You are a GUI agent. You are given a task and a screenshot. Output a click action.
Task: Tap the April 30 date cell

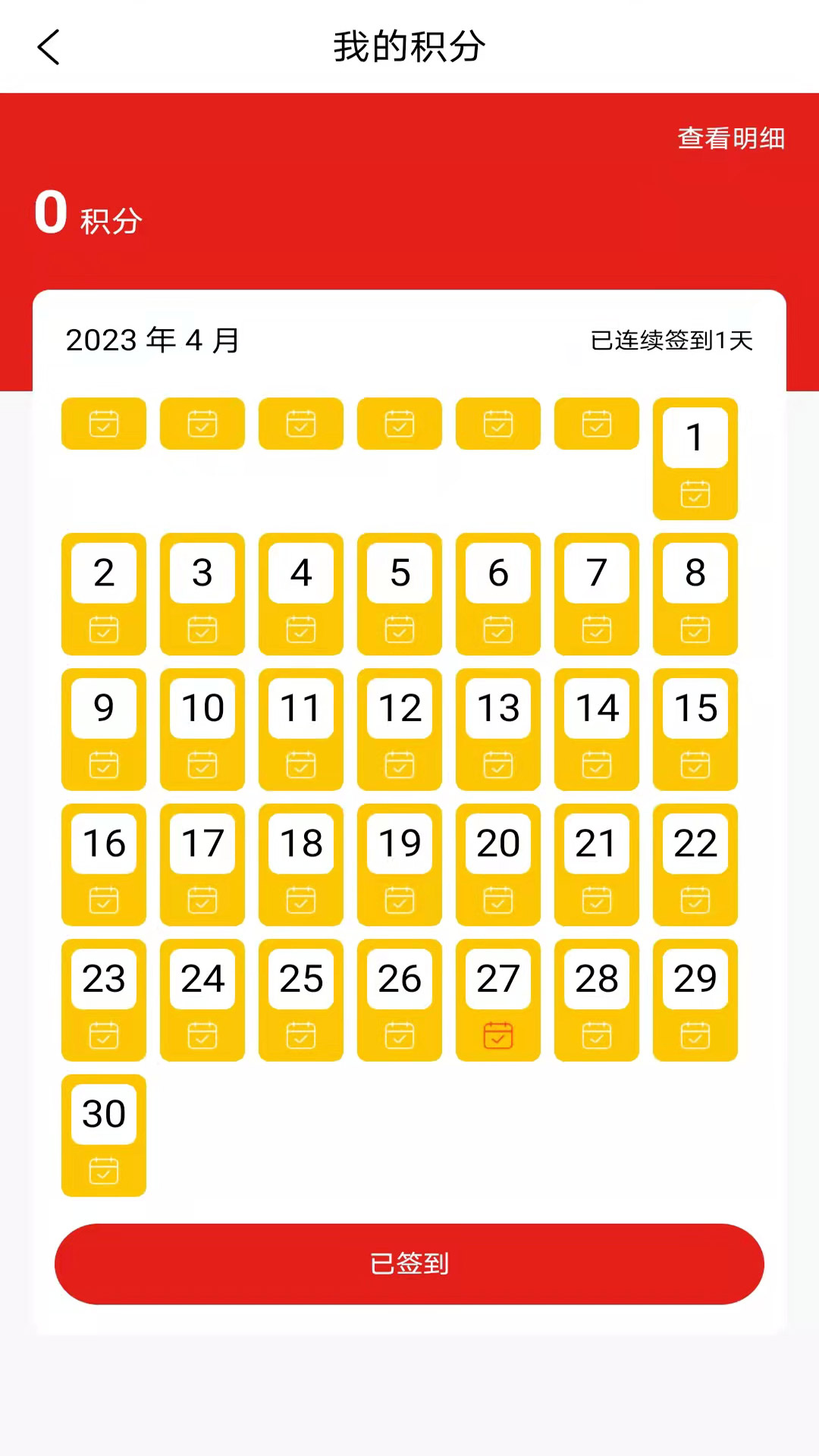click(104, 1135)
